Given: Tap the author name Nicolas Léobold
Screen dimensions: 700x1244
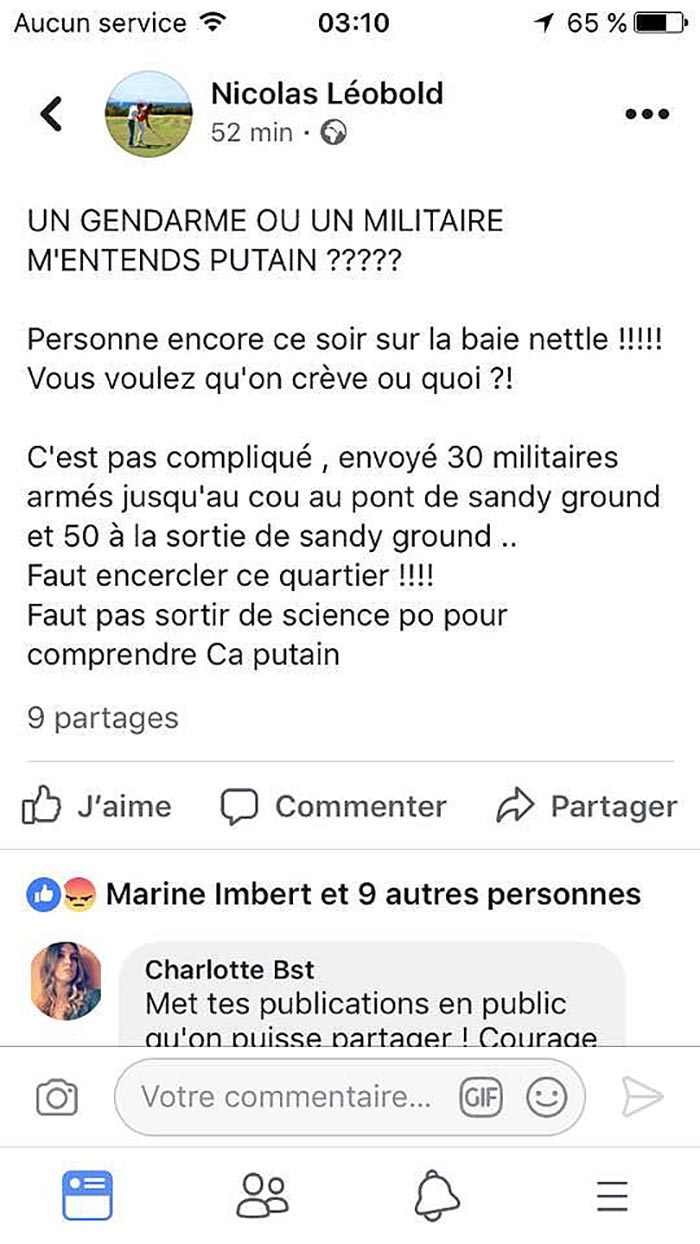Looking at the screenshot, I should (327, 94).
